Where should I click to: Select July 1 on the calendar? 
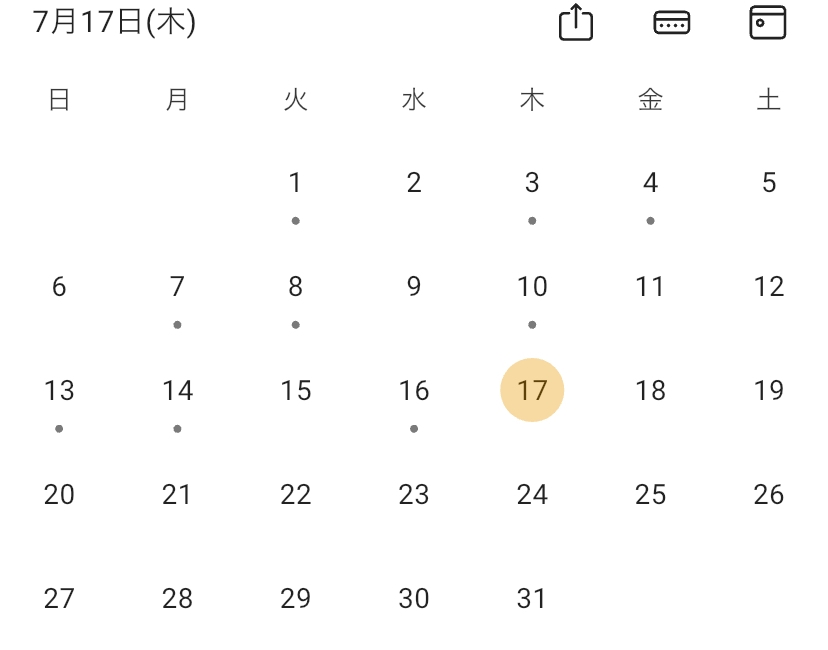pos(295,183)
